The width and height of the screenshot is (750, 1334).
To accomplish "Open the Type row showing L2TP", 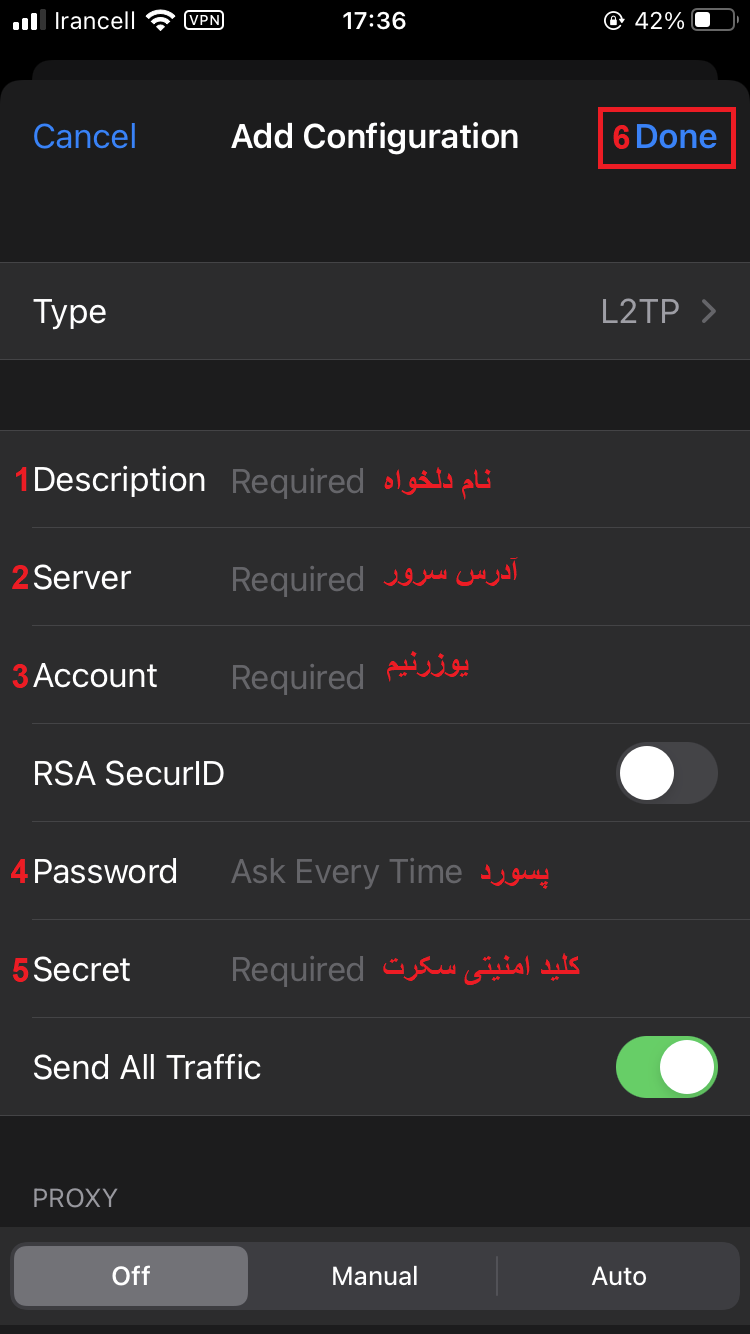I will (375, 312).
